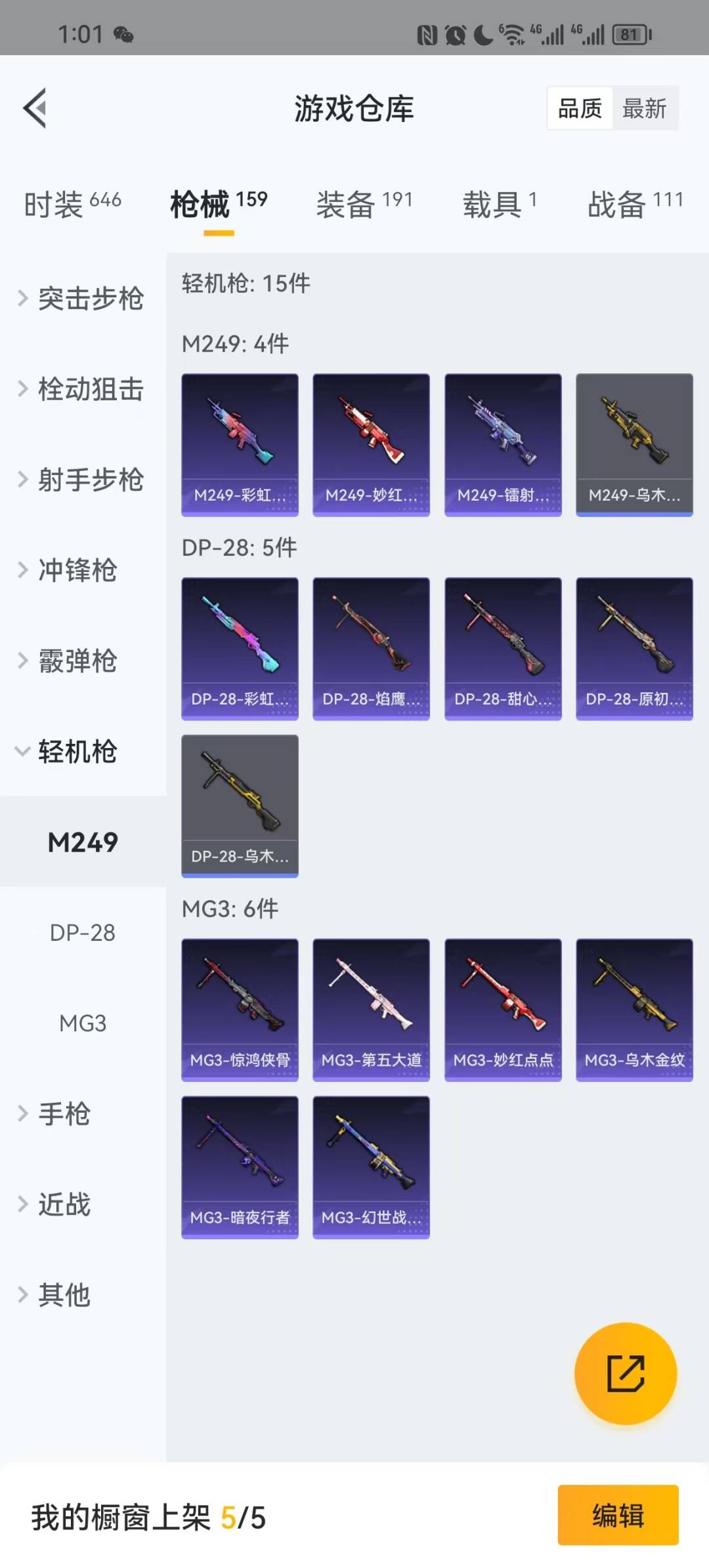The image size is (709, 1568).
Task: Sort the warehouse by 最新
Action: 644,108
